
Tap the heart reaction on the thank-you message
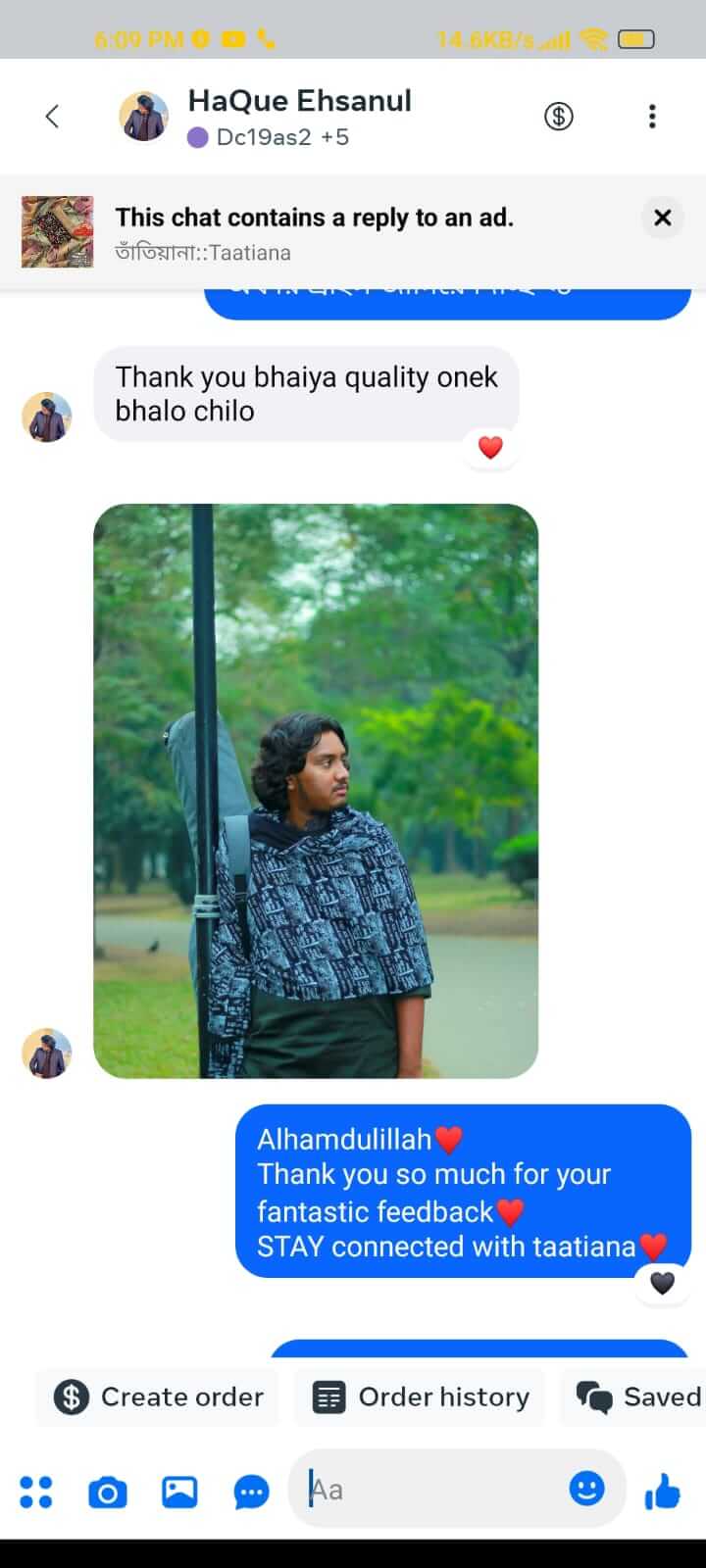click(x=490, y=448)
